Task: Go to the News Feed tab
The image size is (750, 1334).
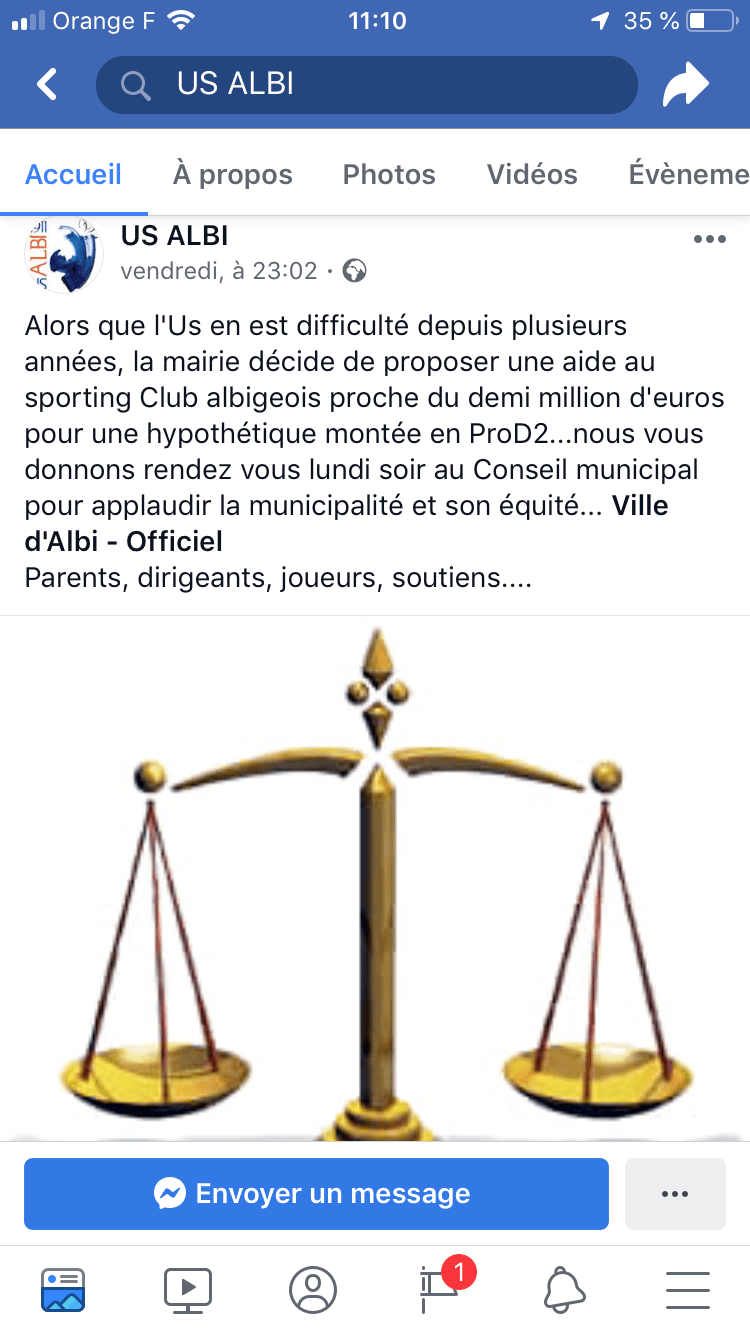Action: [x=63, y=1289]
